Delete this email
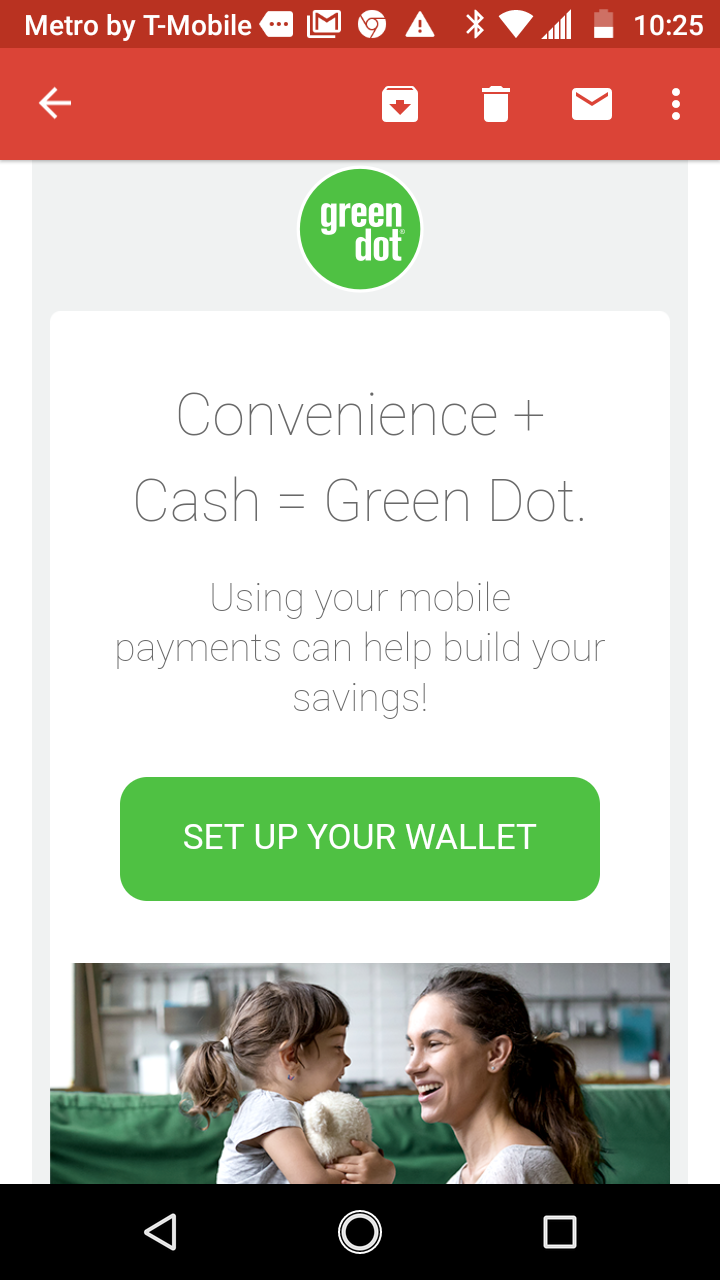This screenshot has width=720, height=1280. [496, 104]
